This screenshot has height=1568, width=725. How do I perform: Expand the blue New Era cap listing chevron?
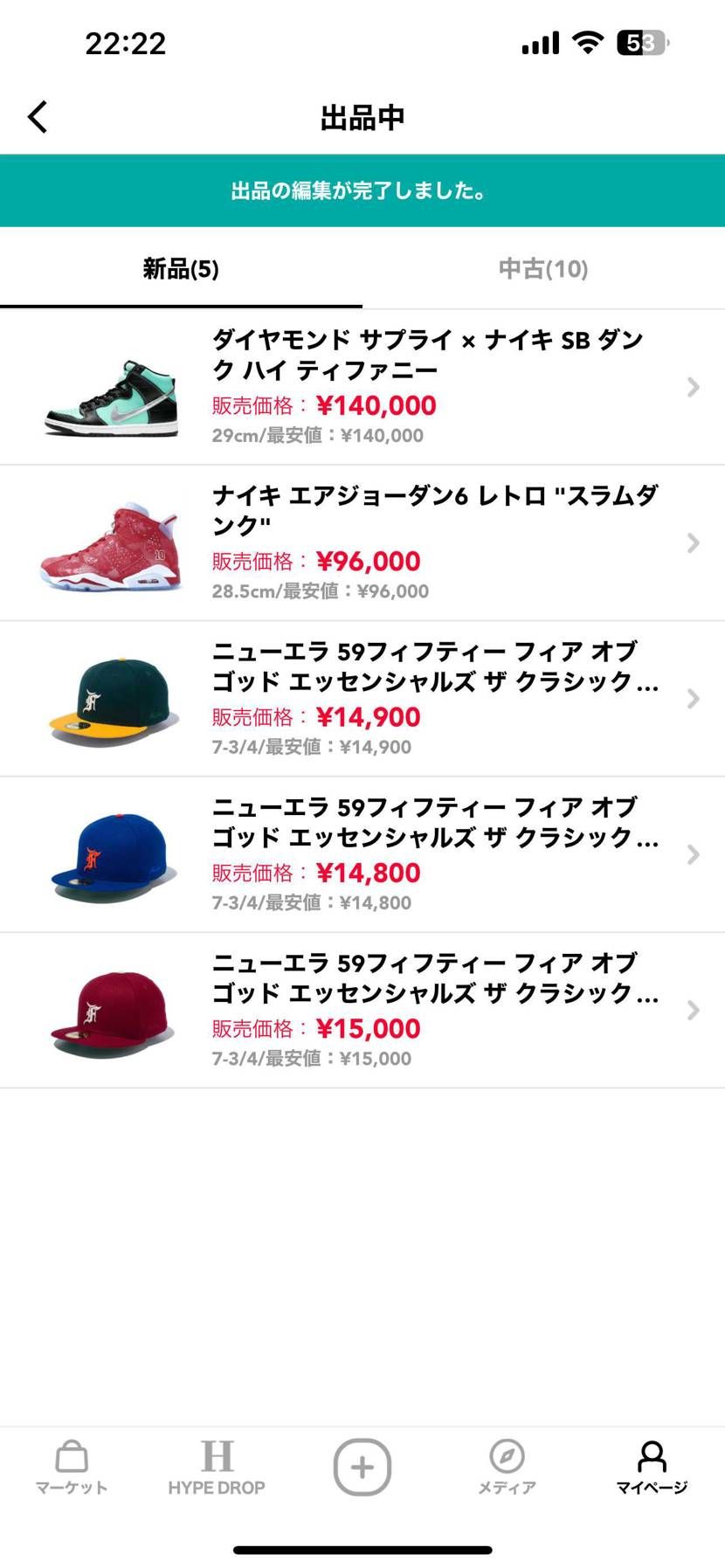pyautogui.click(x=693, y=854)
